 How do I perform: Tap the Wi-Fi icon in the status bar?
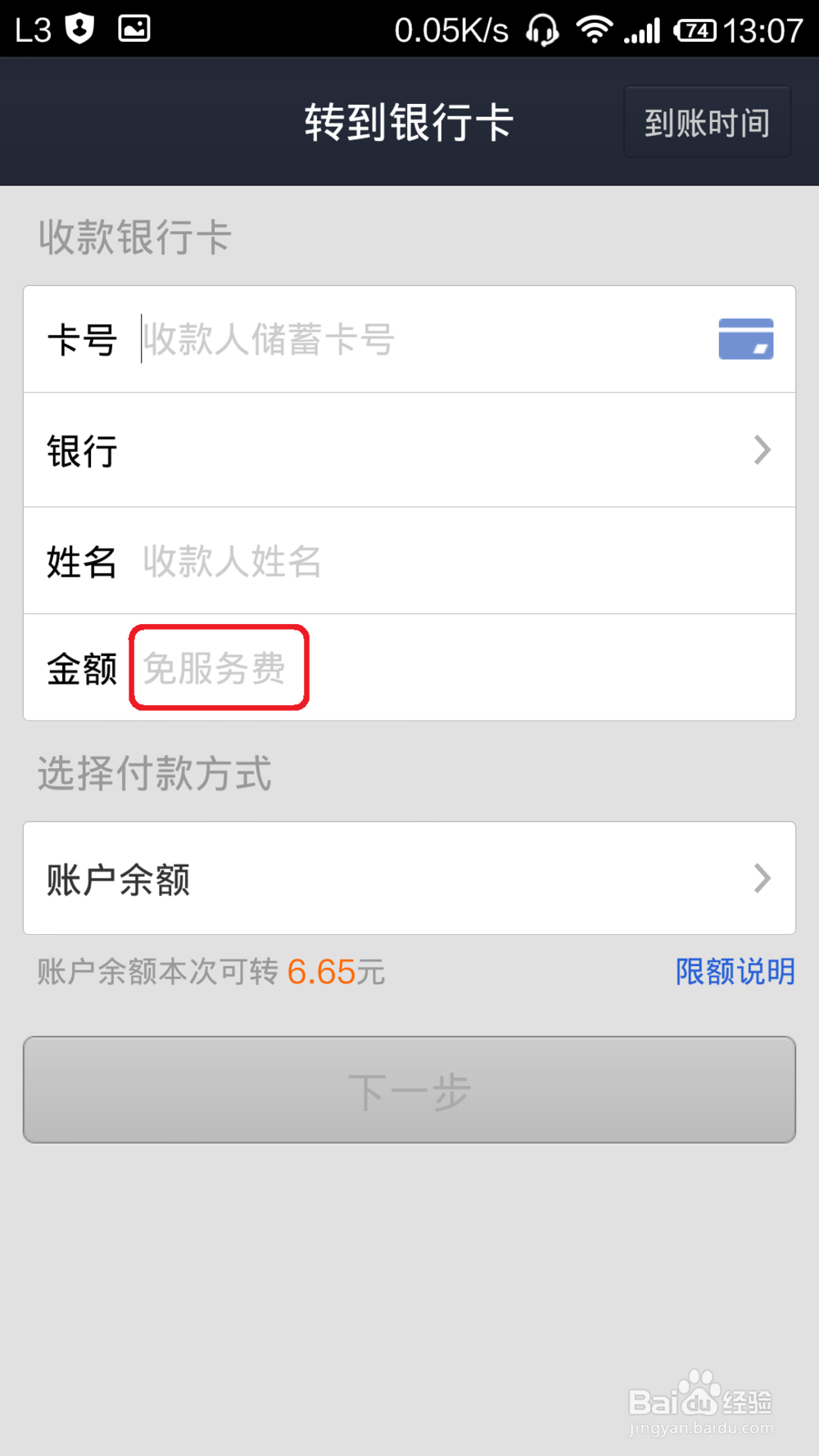(x=595, y=27)
